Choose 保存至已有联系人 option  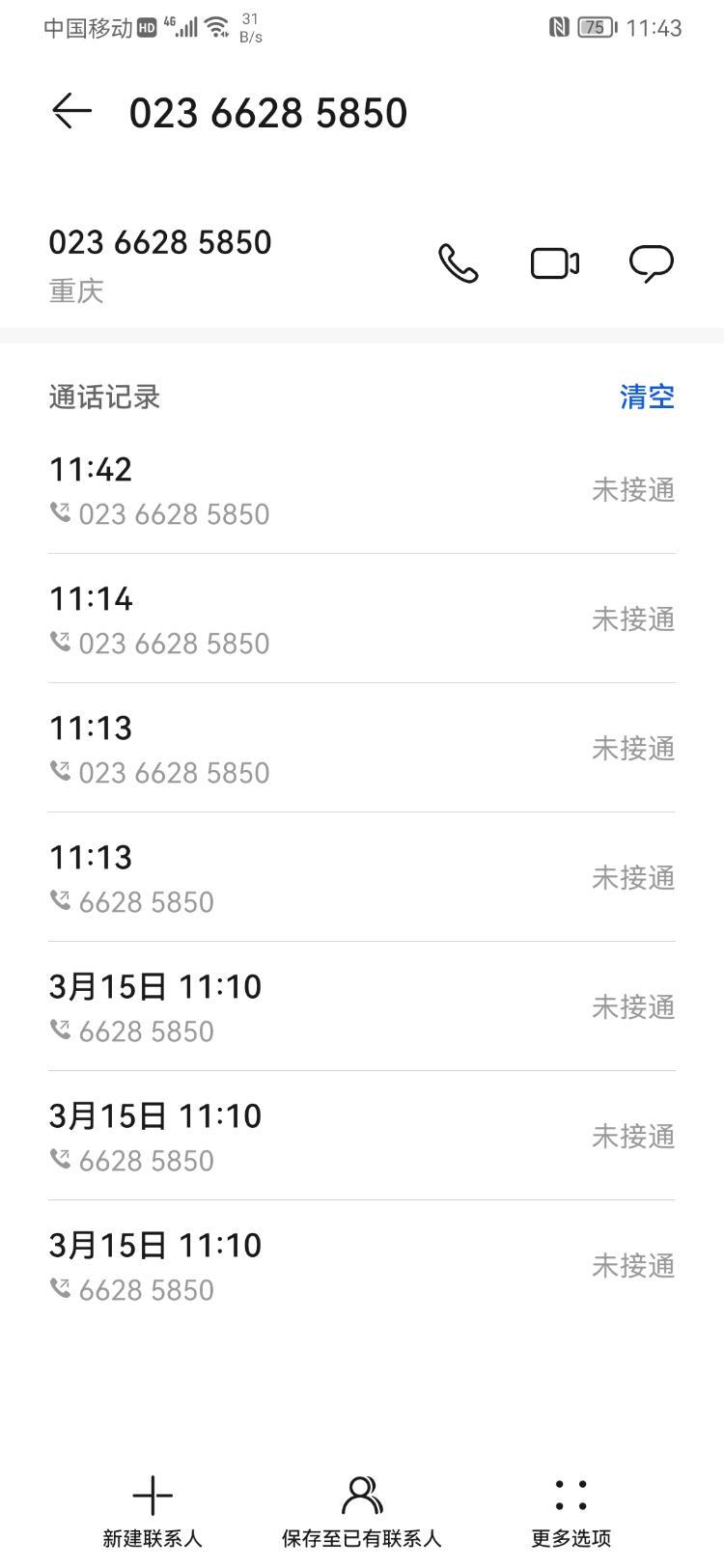(361, 1512)
